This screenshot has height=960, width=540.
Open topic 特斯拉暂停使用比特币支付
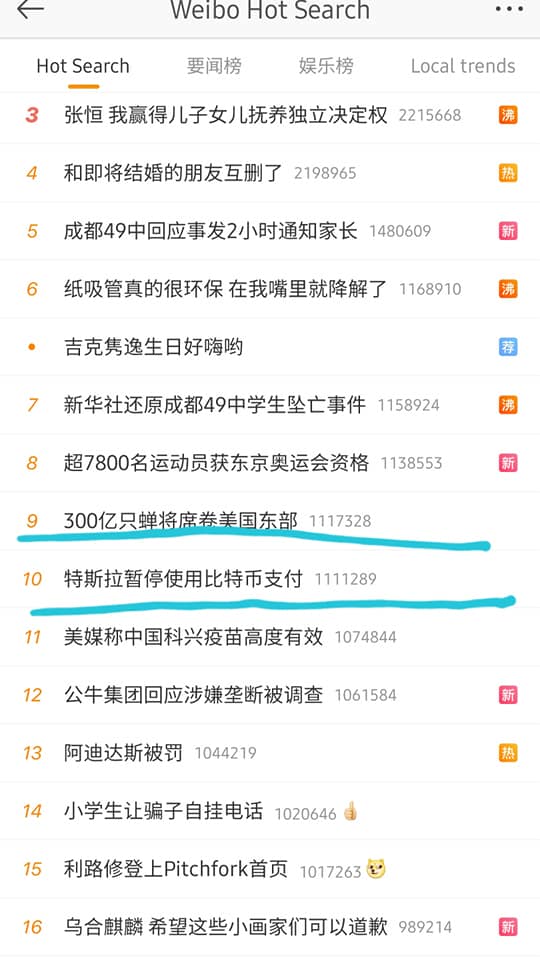pyautogui.click(x=270, y=579)
